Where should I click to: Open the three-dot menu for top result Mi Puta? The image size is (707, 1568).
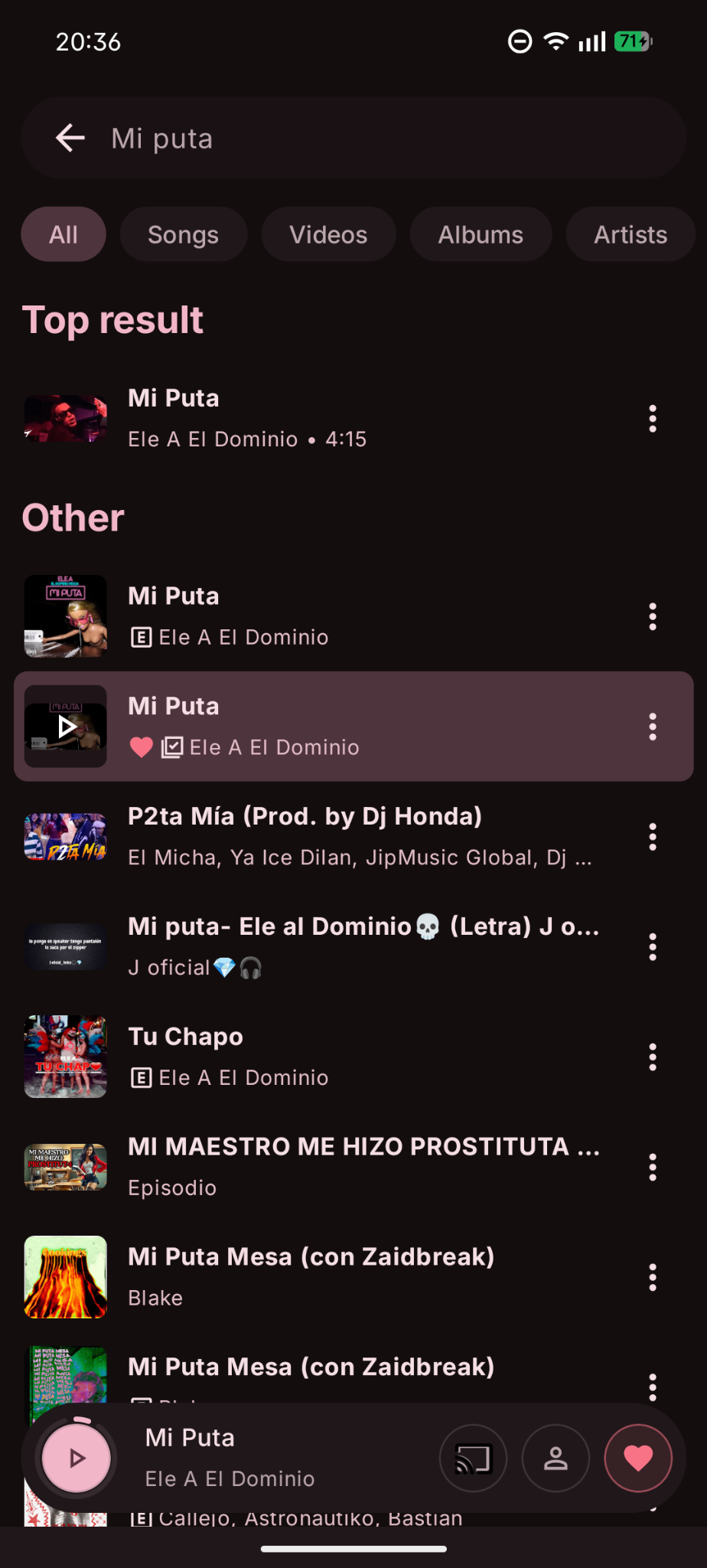click(x=652, y=418)
